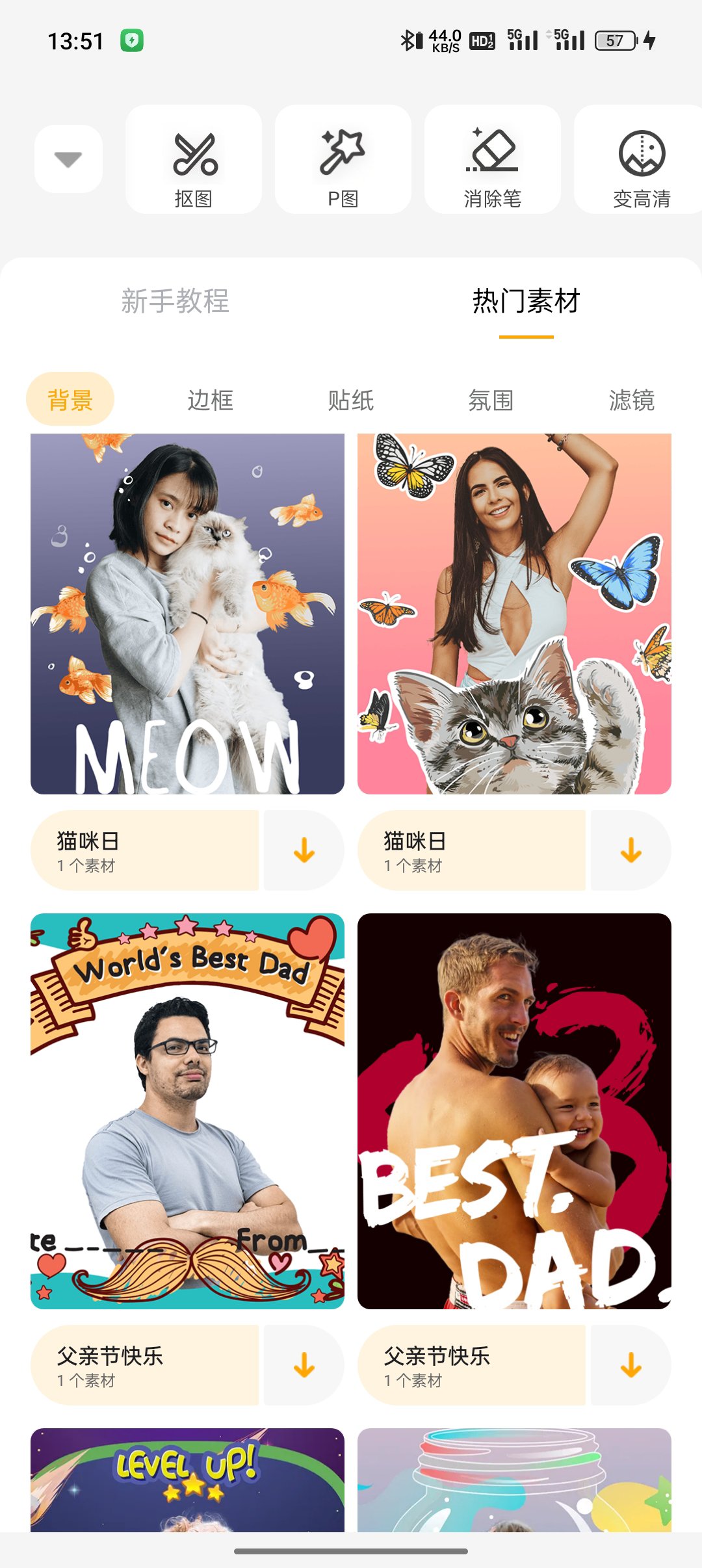Screen dimensions: 702x1568
Task: Open the P图 photo edit tool
Action: click(343, 160)
